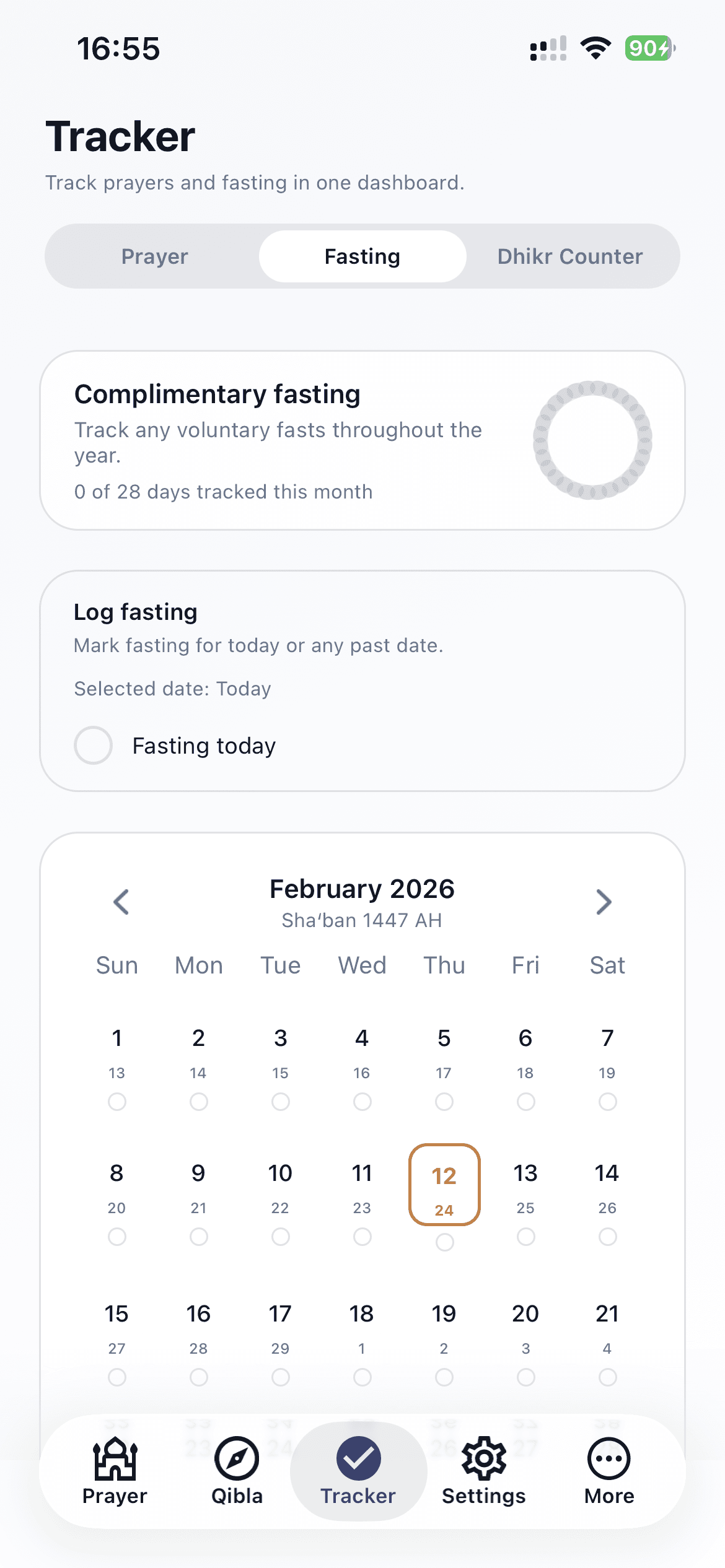
Task: Mark Fasting today radio circle
Action: point(93,746)
